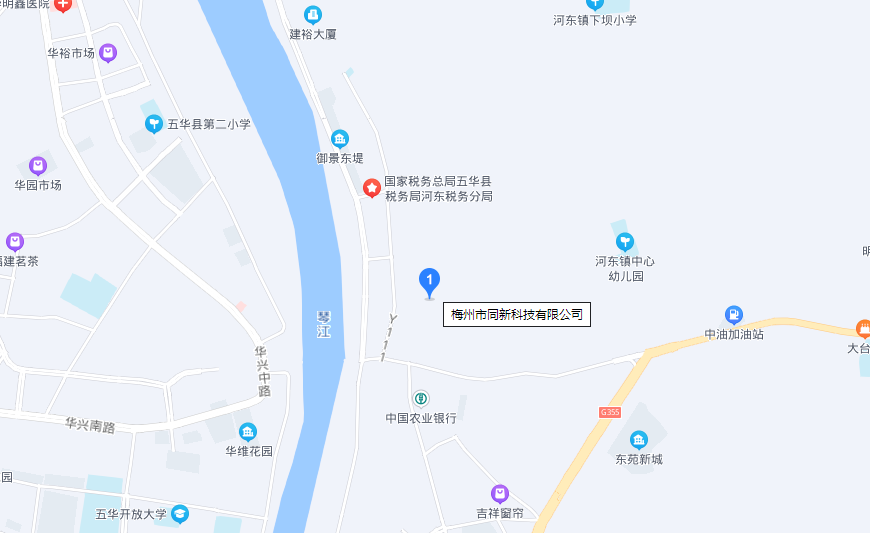Select the 中国农业银行 map point
The image size is (870, 533).
pyautogui.click(x=421, y=399)
